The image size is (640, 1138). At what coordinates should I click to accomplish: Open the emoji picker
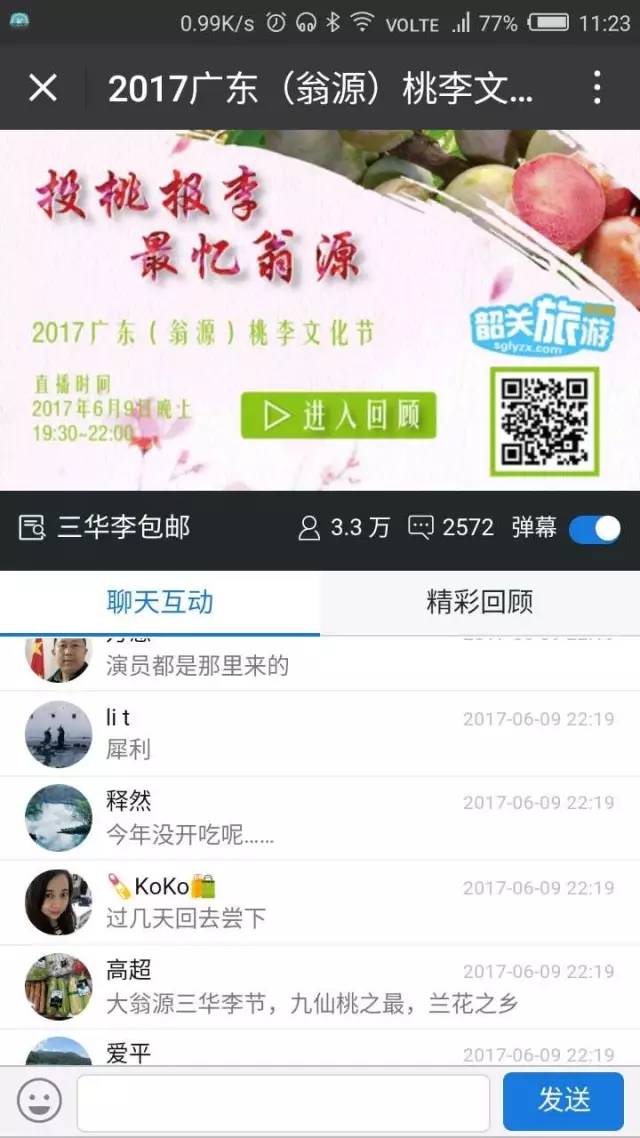pyautogui.click(x=39, y=1100)
